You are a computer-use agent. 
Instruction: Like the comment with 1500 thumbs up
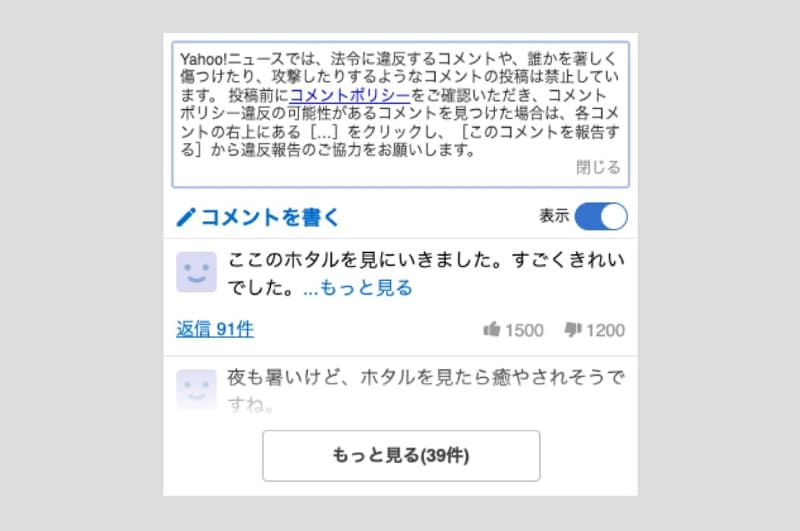coord(513,330)
